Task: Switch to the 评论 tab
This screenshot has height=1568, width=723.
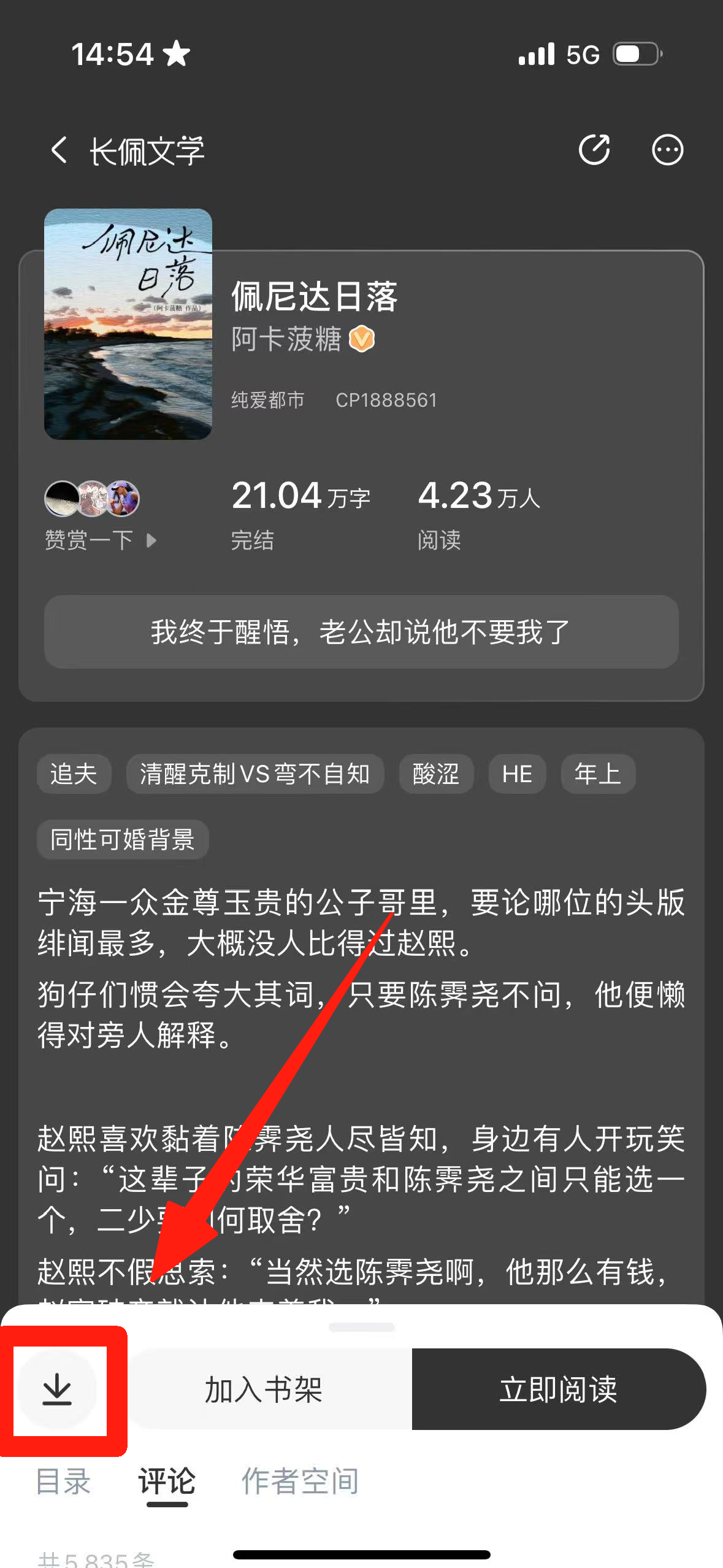Action: pos(167,1481)
